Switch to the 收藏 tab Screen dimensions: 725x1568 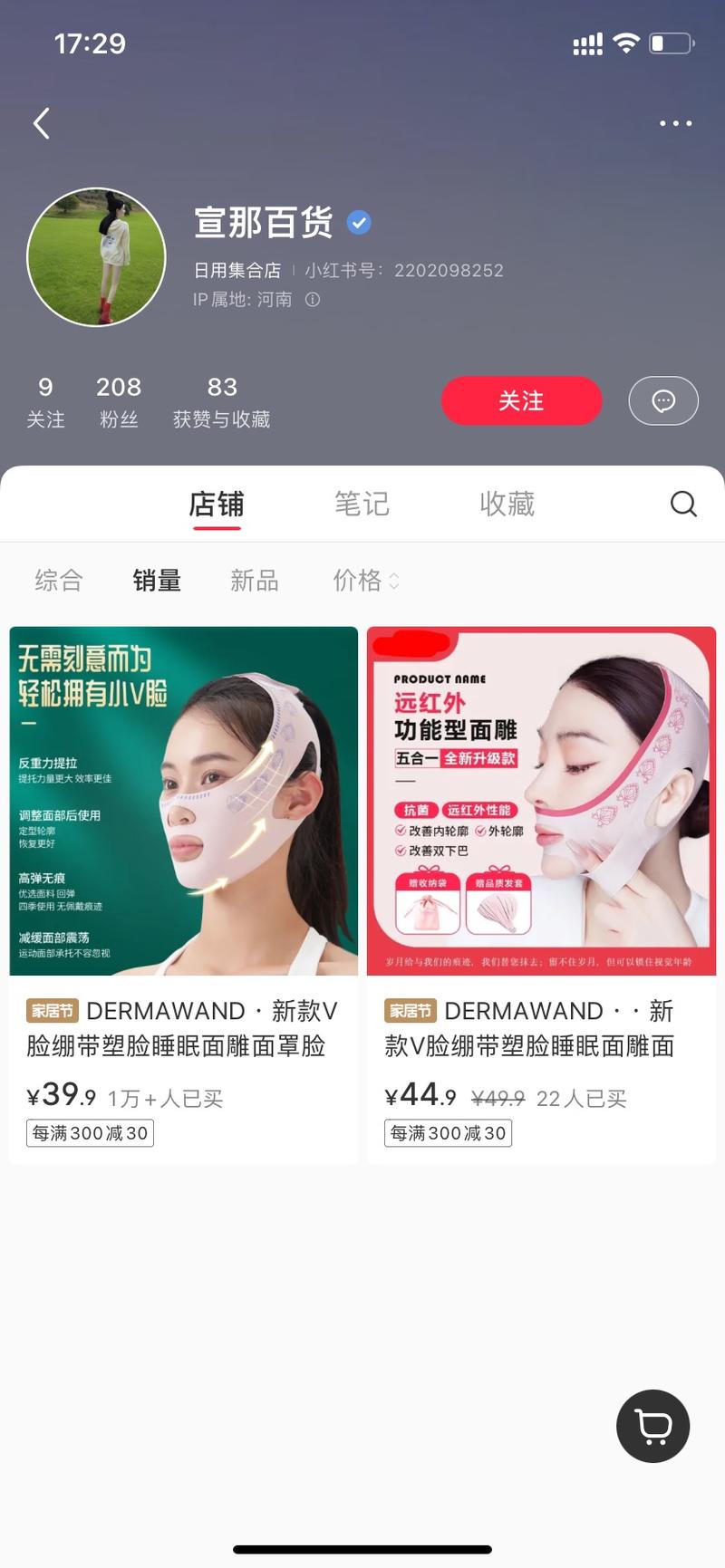coord(507,504)
